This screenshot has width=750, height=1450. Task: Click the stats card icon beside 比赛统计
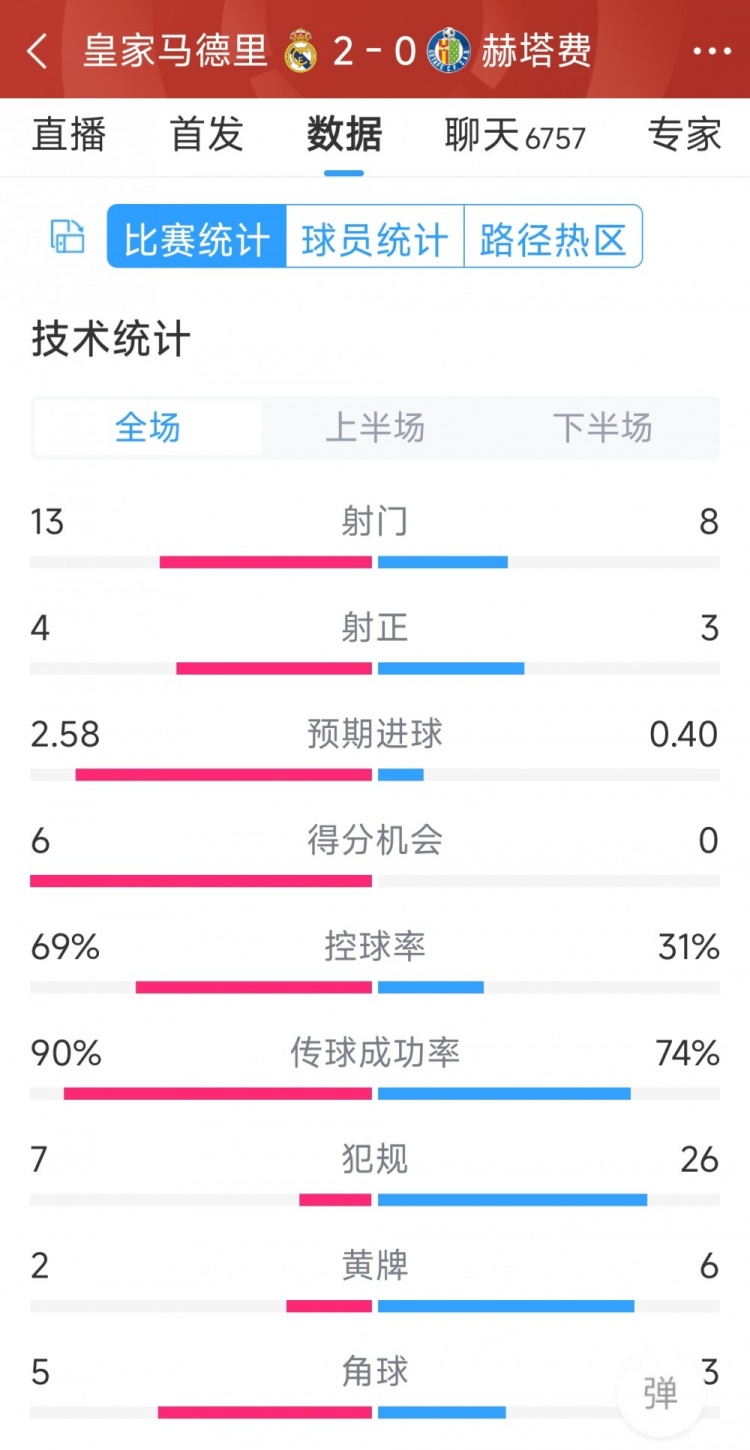click(x=66, y=236)
